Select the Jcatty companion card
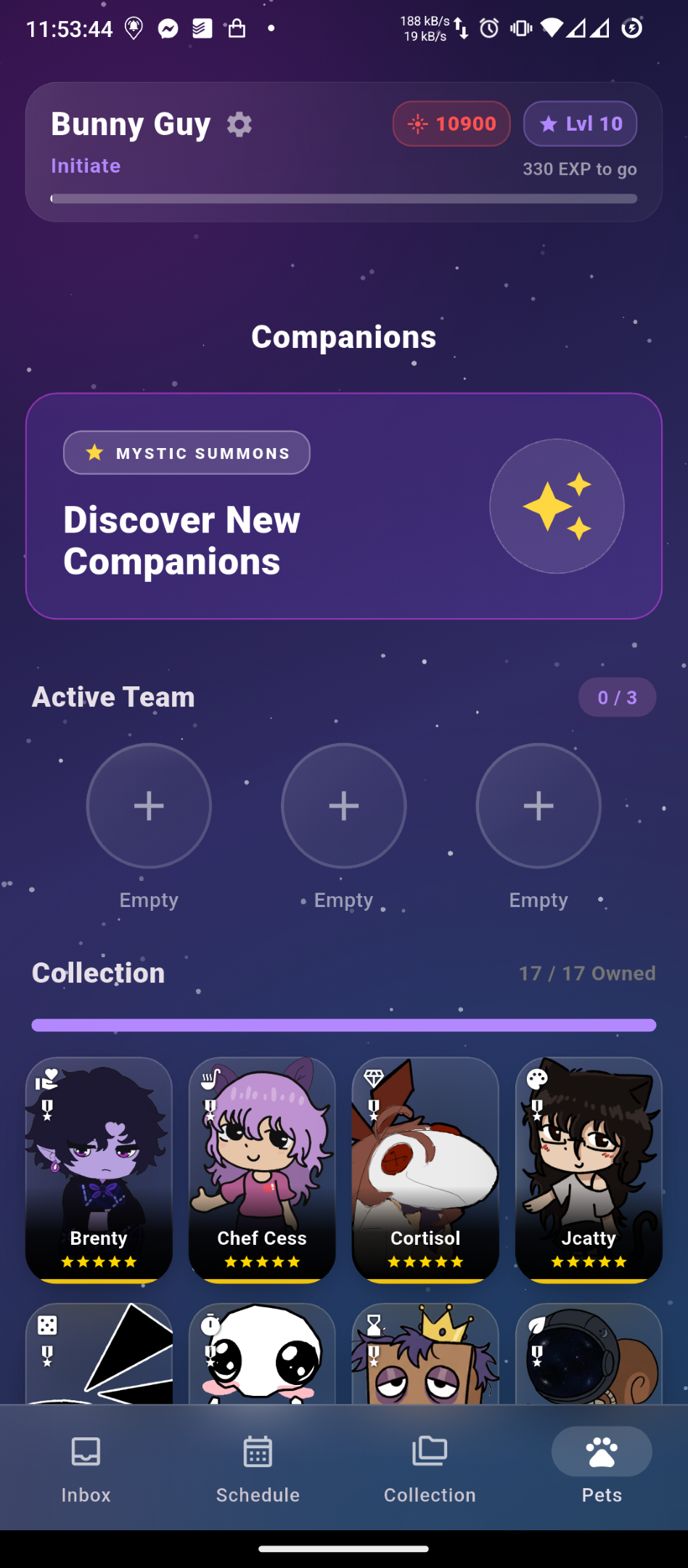The height and width of the screenshot is (1568, 688). pyautogui.click(x=589, y=1169)
